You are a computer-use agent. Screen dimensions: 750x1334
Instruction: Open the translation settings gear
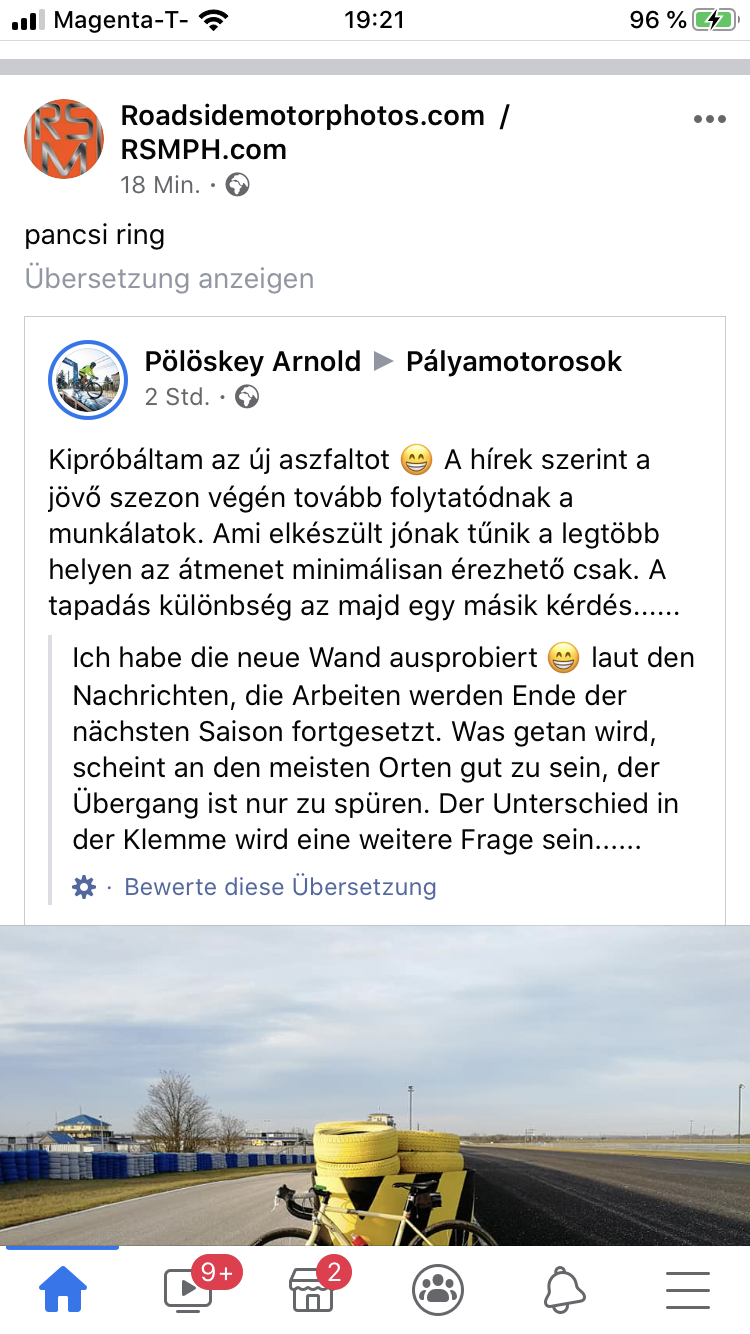84,886
